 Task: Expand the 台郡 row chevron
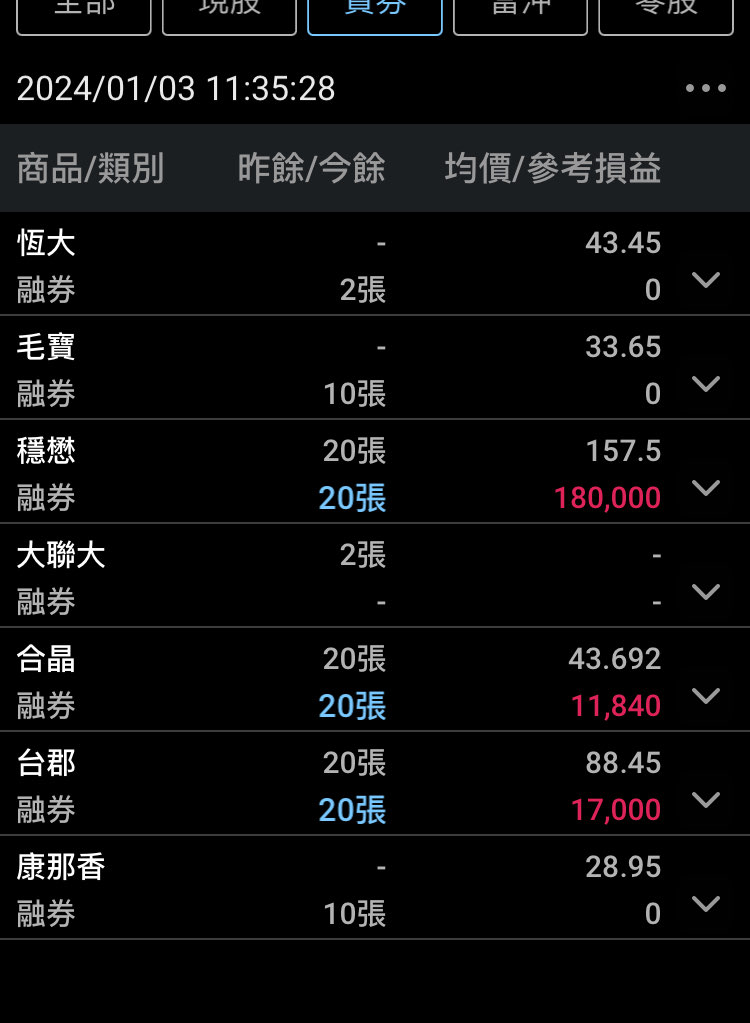(x=706, y=800)
